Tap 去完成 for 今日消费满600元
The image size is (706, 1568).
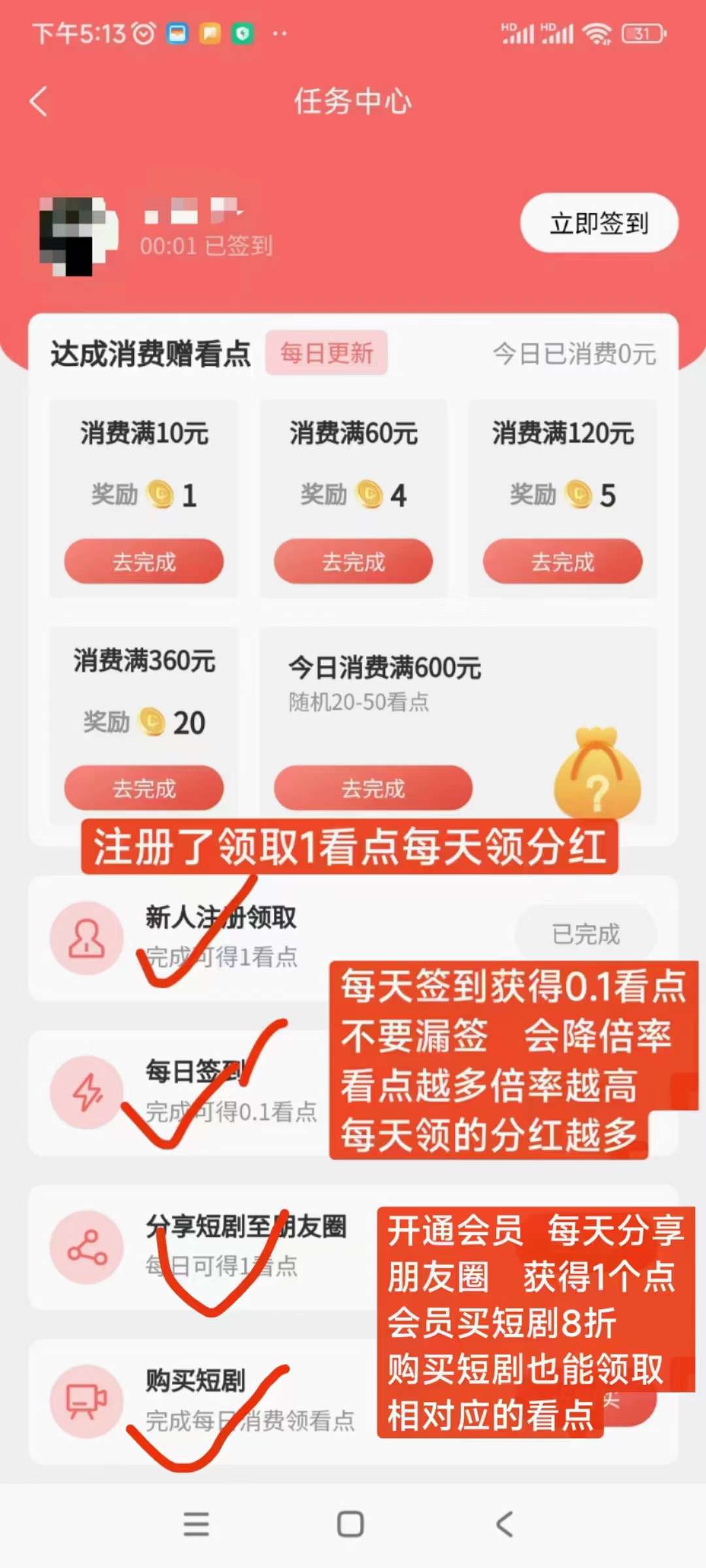[373, 788]
